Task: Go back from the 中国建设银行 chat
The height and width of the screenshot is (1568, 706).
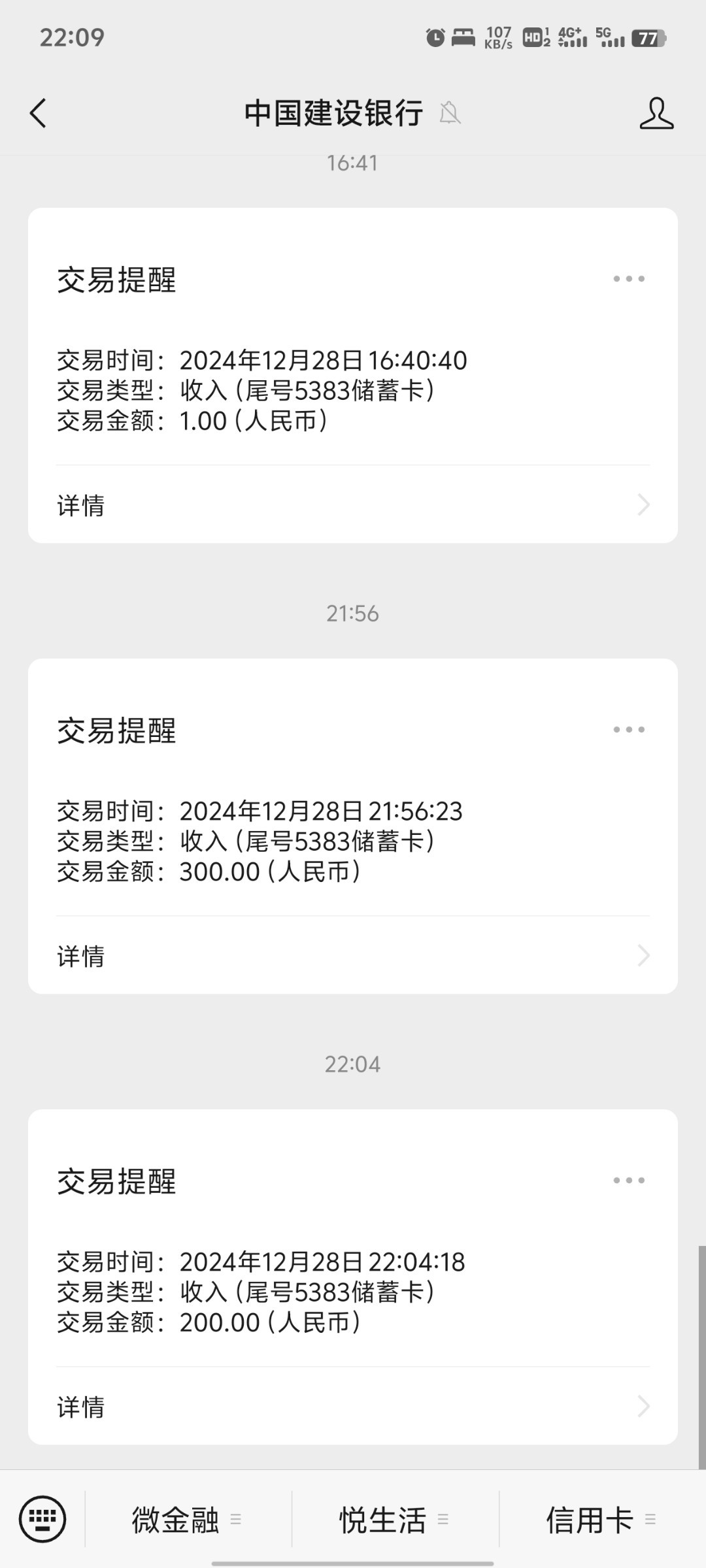Action: (x=39, y=113)
